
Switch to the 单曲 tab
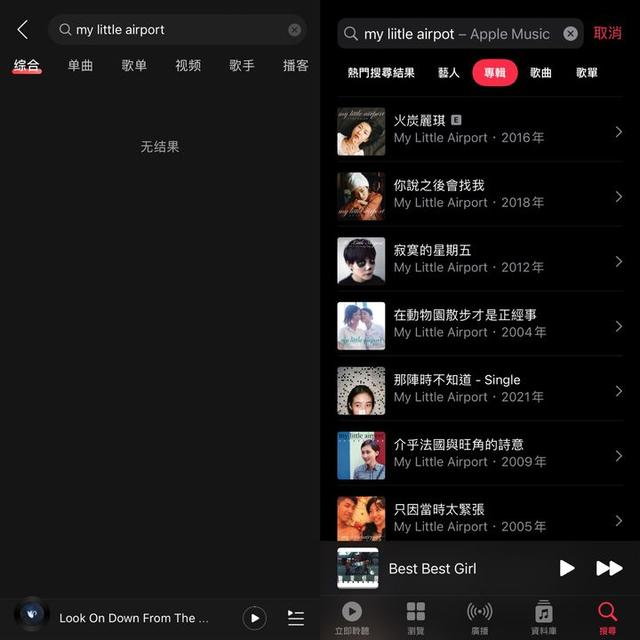coord(81,66)
